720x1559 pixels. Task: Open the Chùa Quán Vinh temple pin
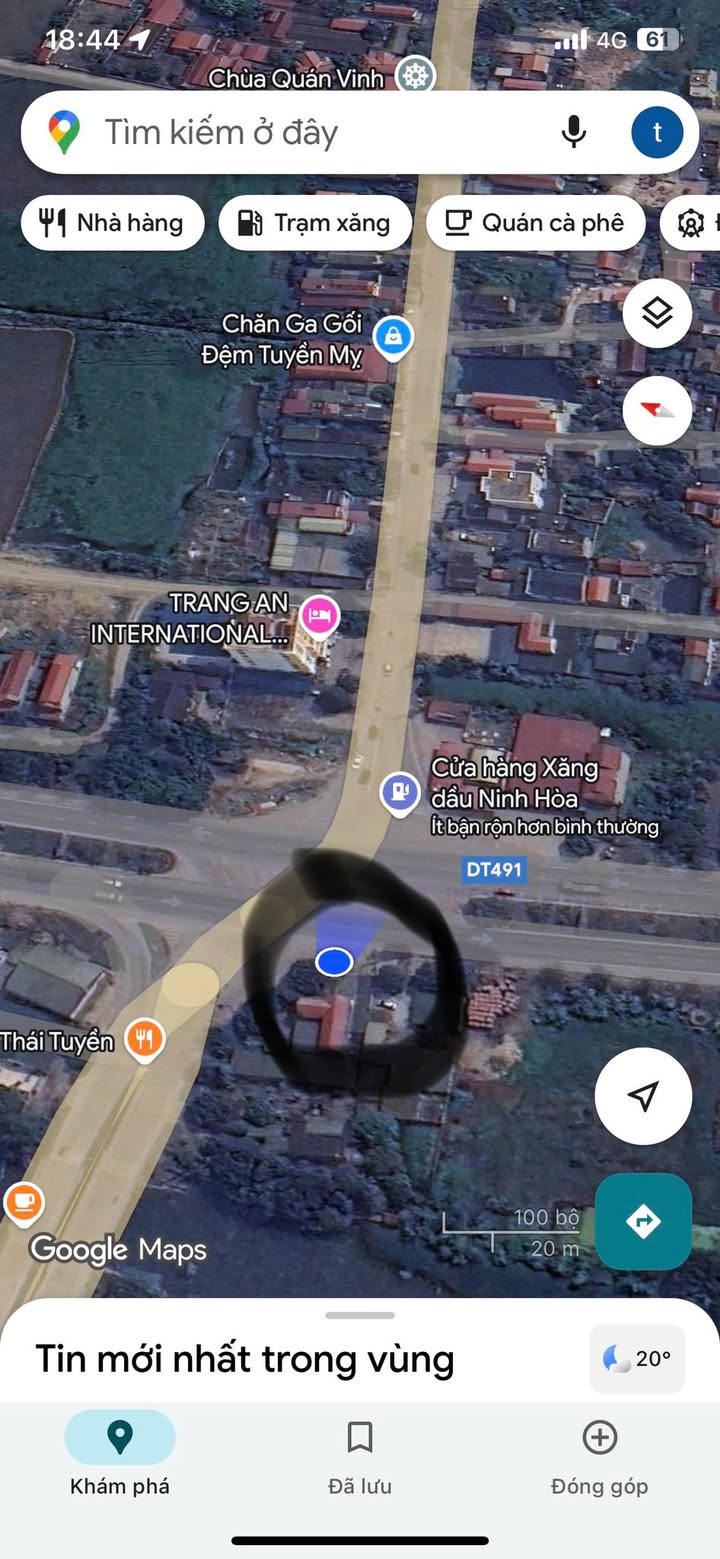pyautogui.click(x=415, y=76)
